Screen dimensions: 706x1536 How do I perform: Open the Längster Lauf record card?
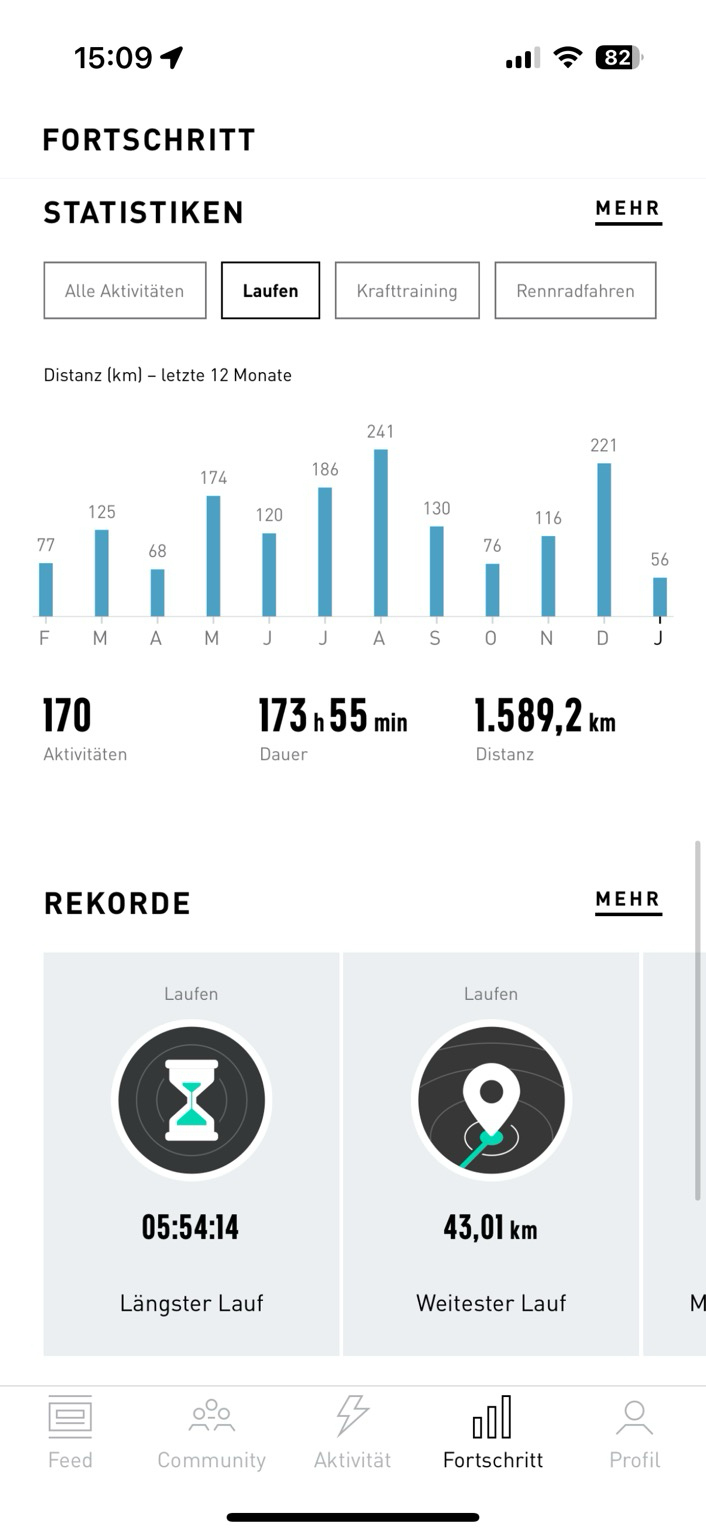click(191, 1154)
